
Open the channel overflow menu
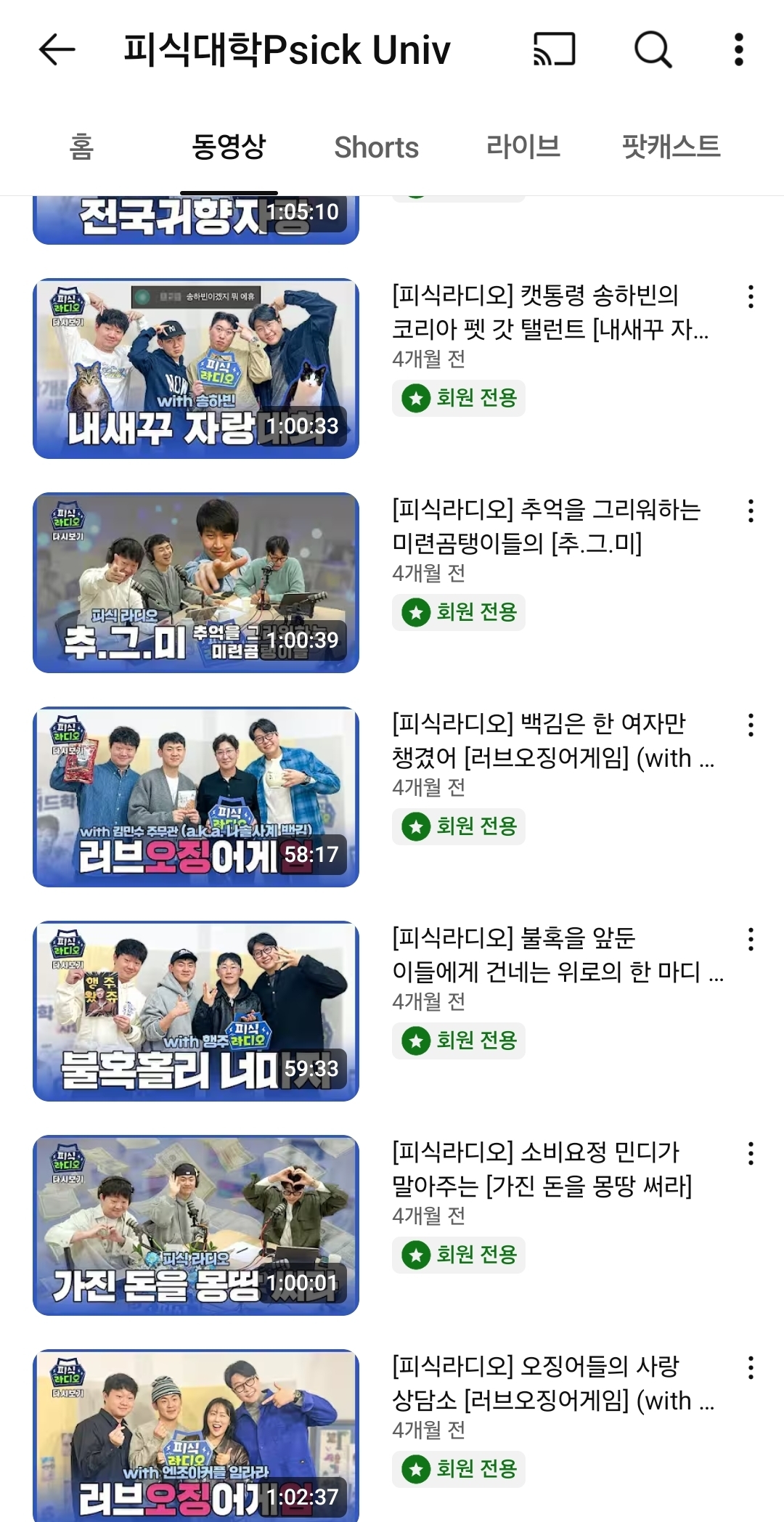(x=738, y=50)
